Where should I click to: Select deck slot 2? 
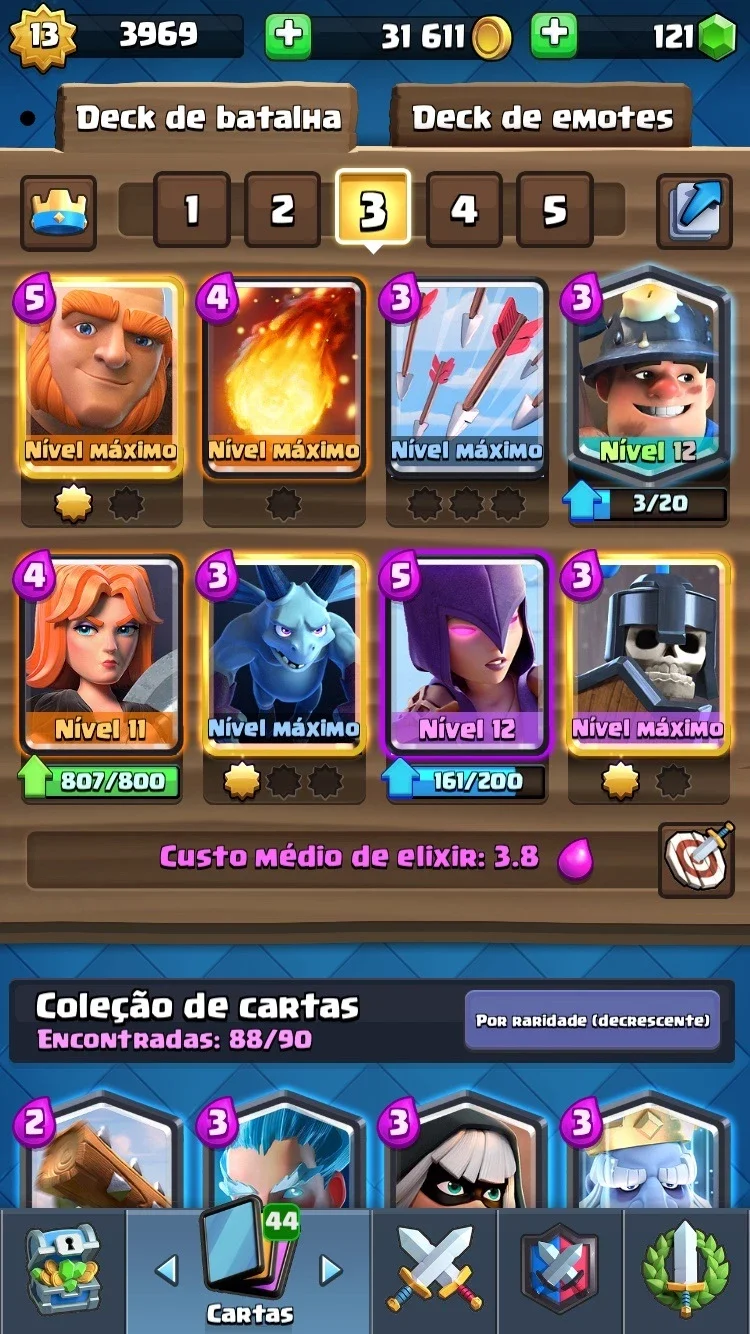coord(282,210)
